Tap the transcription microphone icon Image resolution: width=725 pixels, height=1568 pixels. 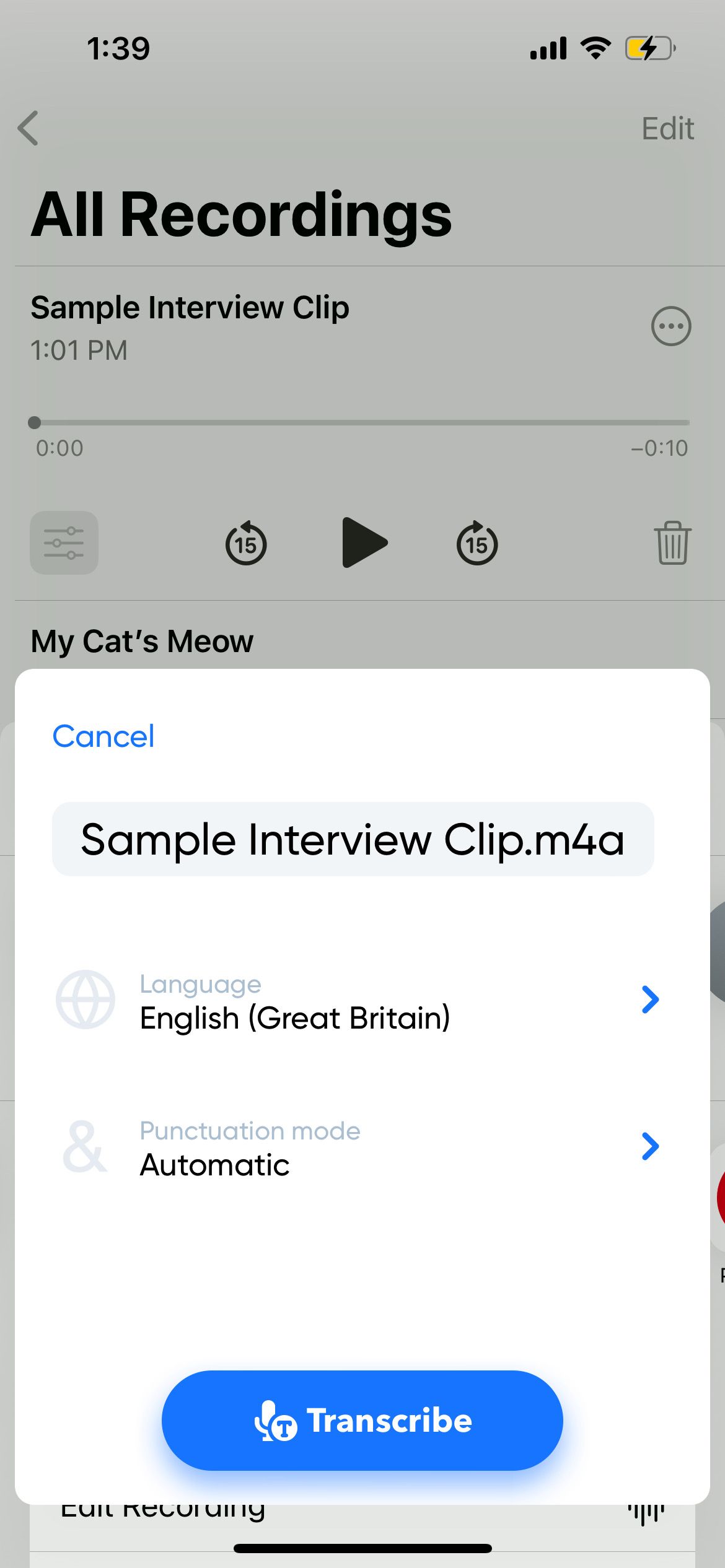pyautogui.click(x=277, y=1420)
